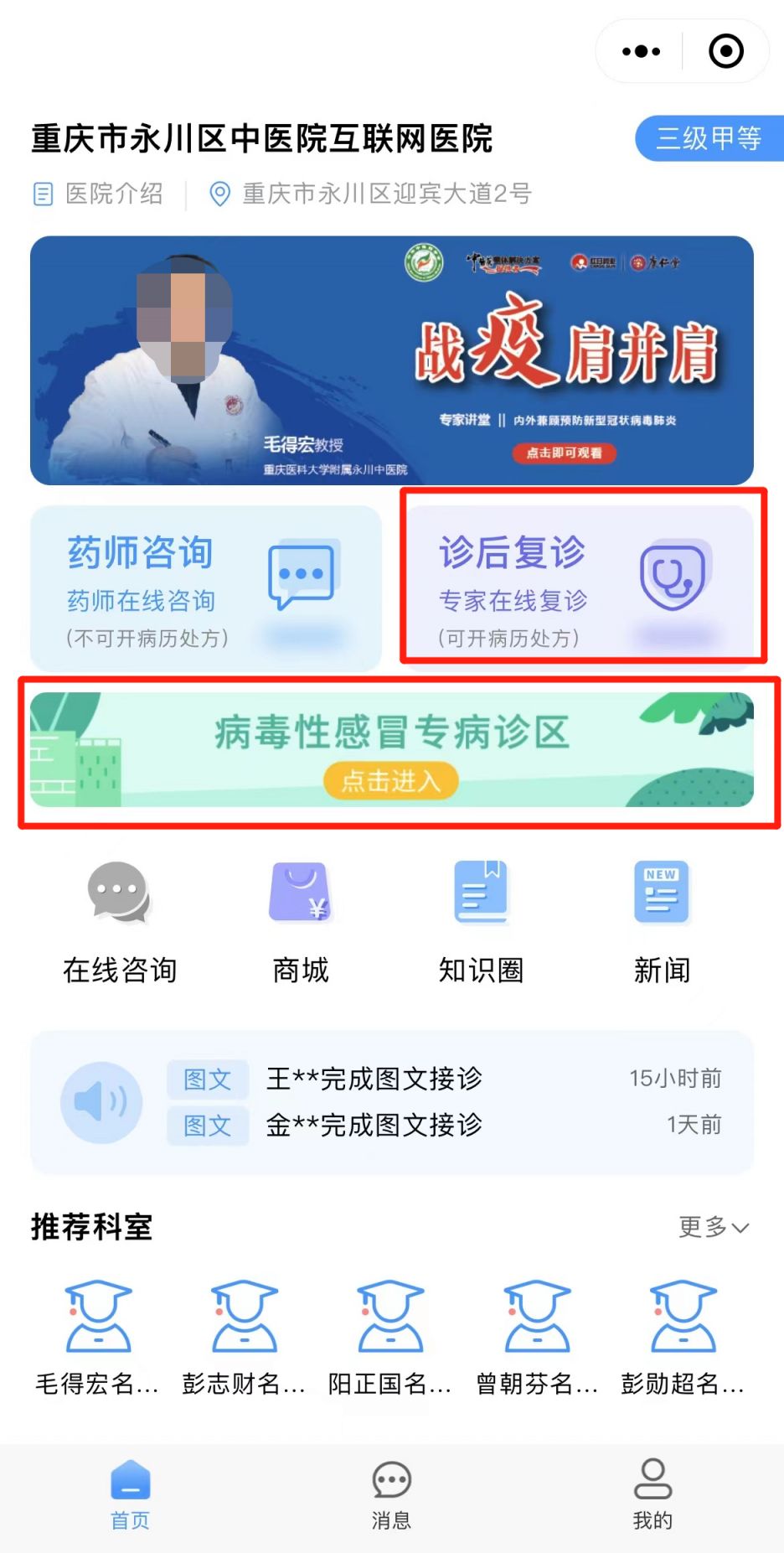Open 医院介绍 hospital introduction
Screen dimensions: 784x1553
[x=99, y=194]
